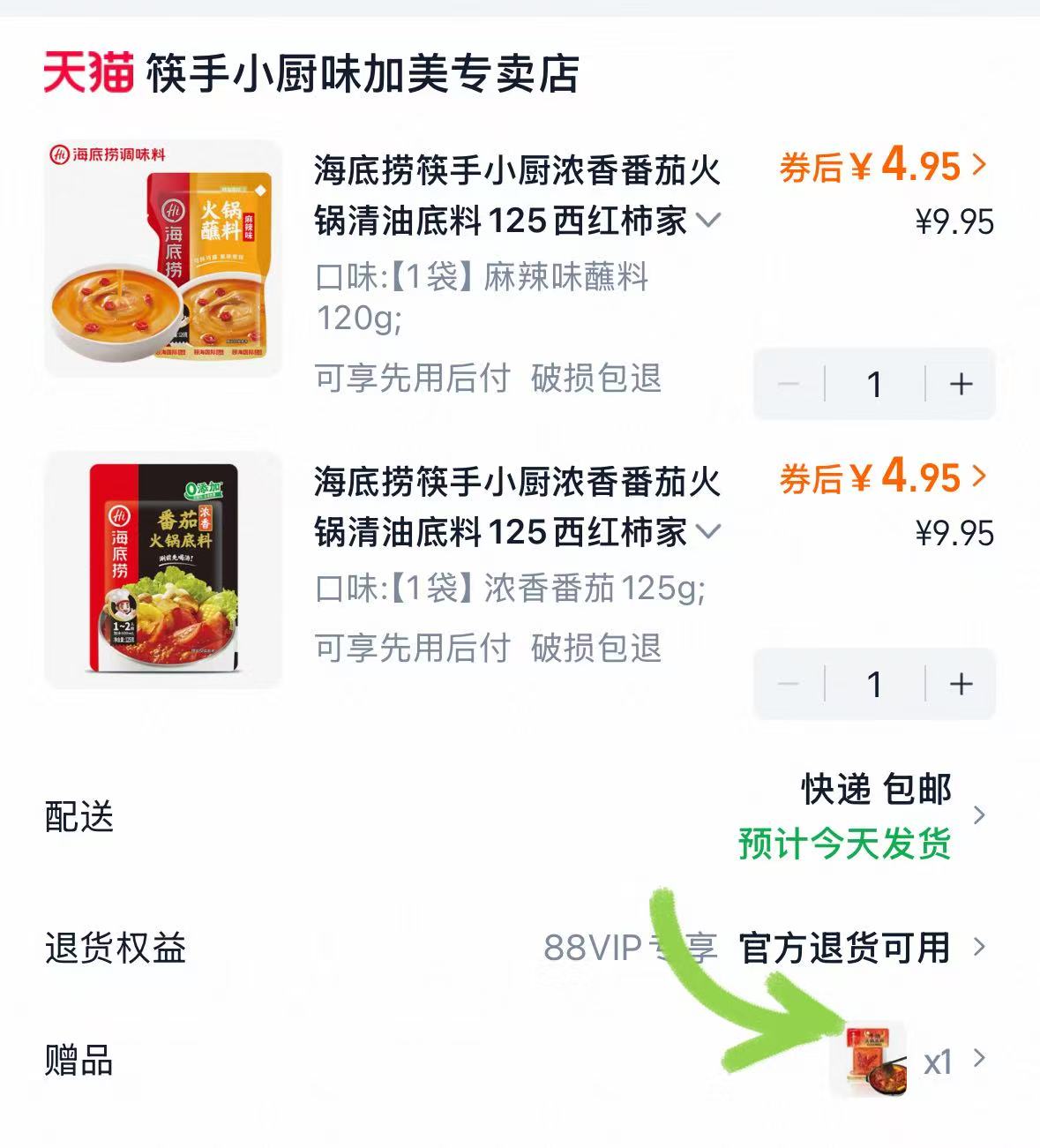Image resolution: width=1040 pixels, height=1148 pixels.
Task: Decrease quantity of the tomato hotpot base
Action: (x=788, y=682)
